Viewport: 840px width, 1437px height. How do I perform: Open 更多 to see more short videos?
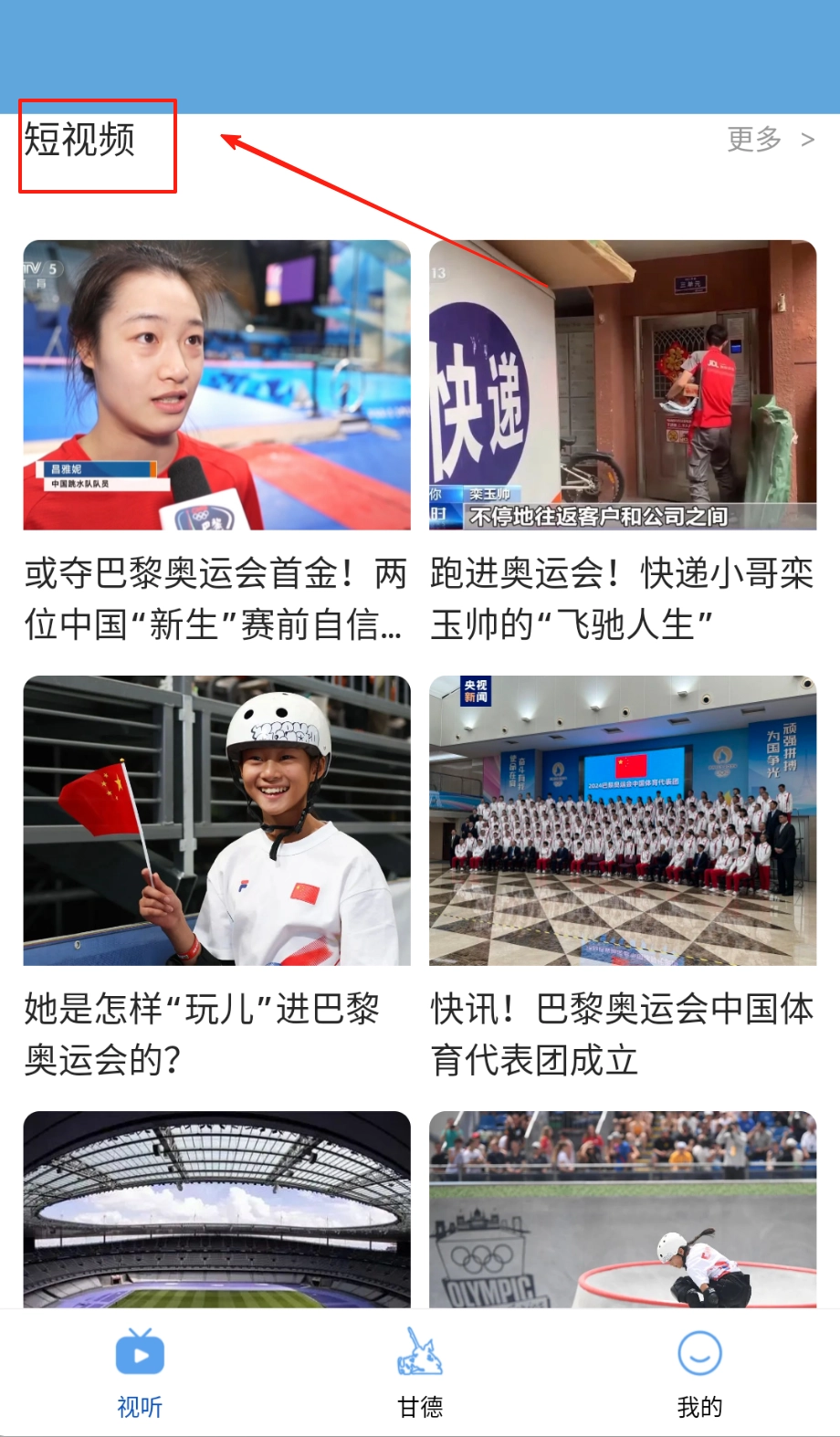tap(770, 140)
